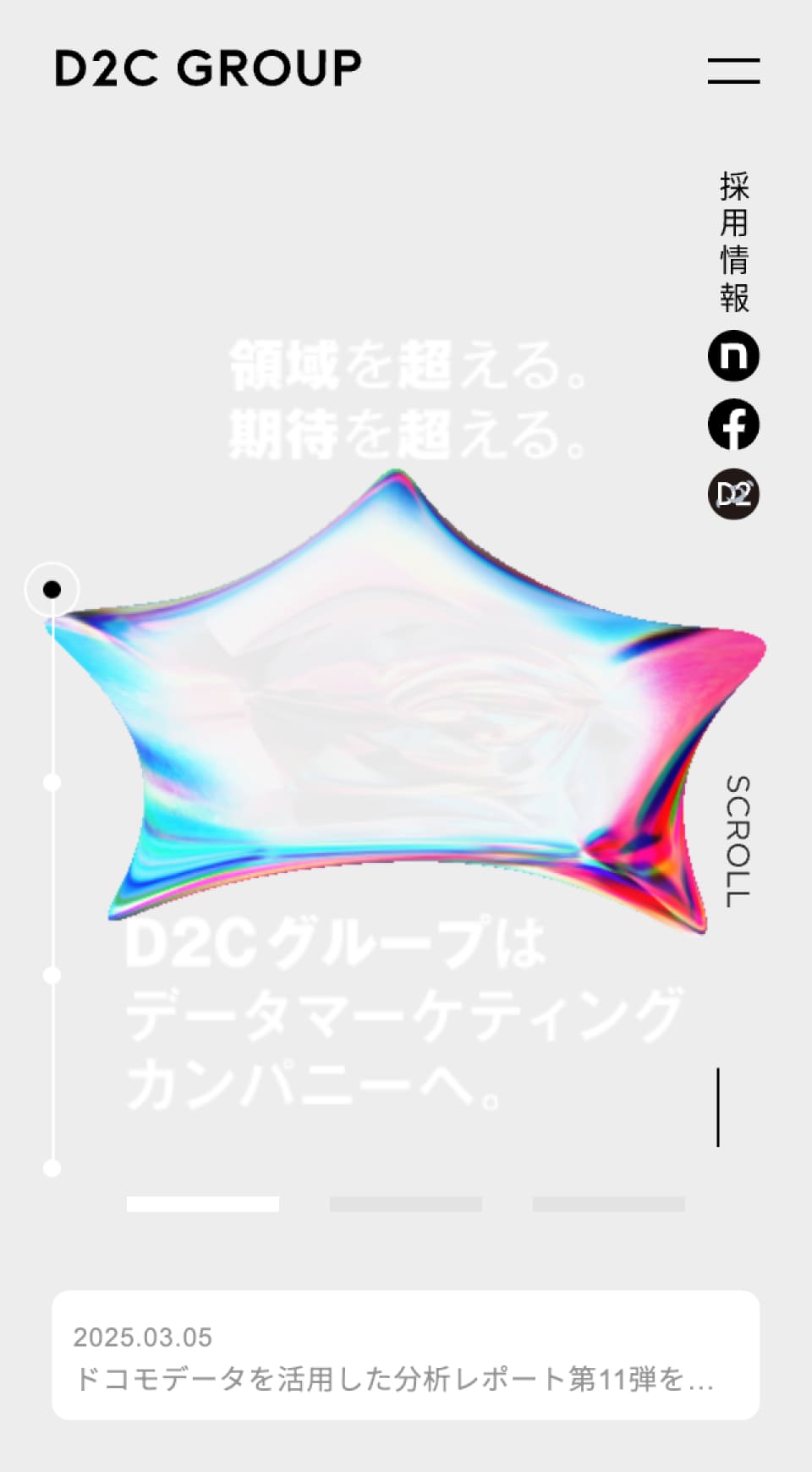Select the second slide indicator bar
The width and height of the screenshot is (812, 1472).
pos(406,1204)
